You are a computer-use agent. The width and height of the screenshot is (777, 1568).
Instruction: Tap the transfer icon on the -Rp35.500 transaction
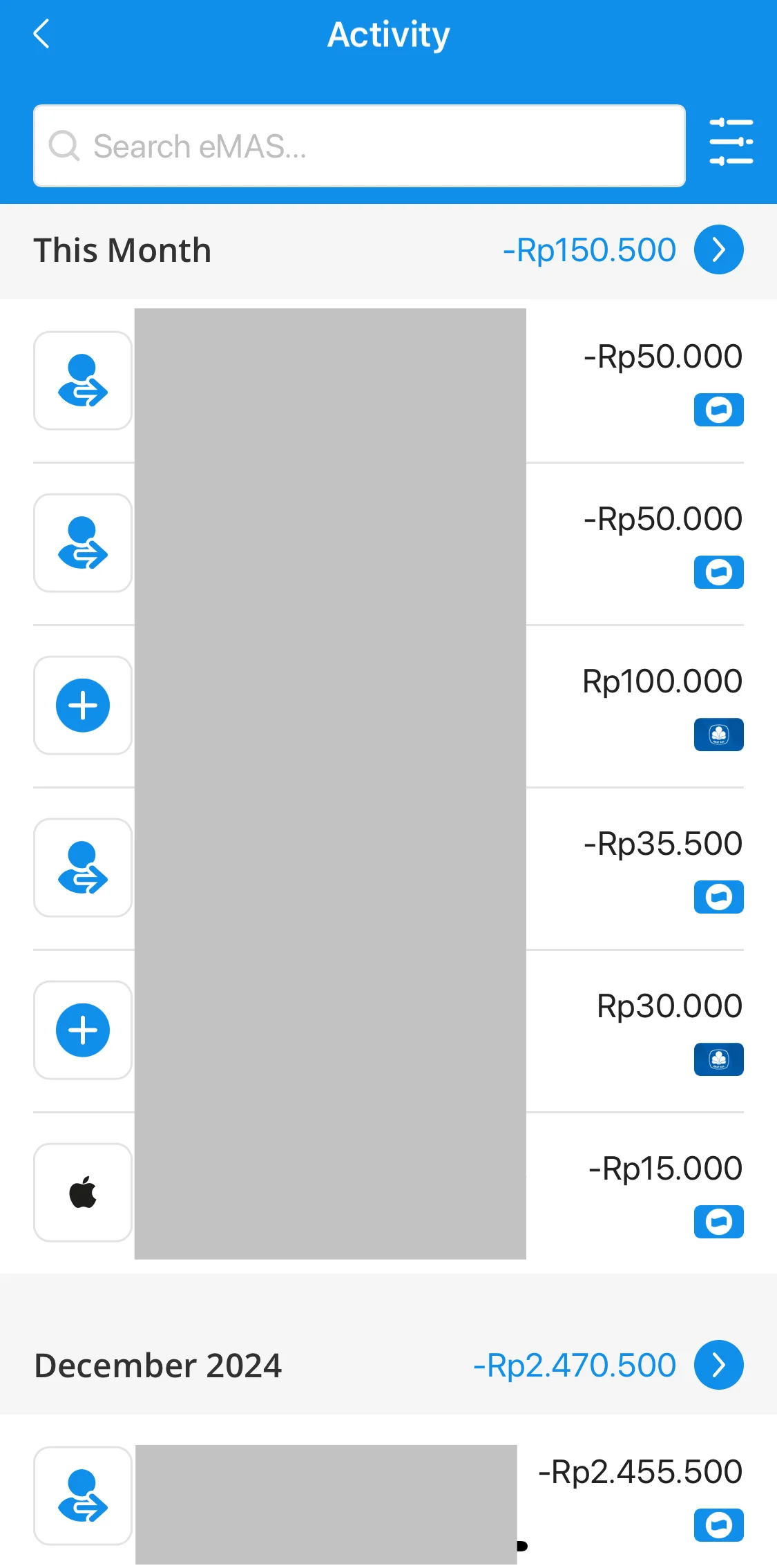click(82, 868)
